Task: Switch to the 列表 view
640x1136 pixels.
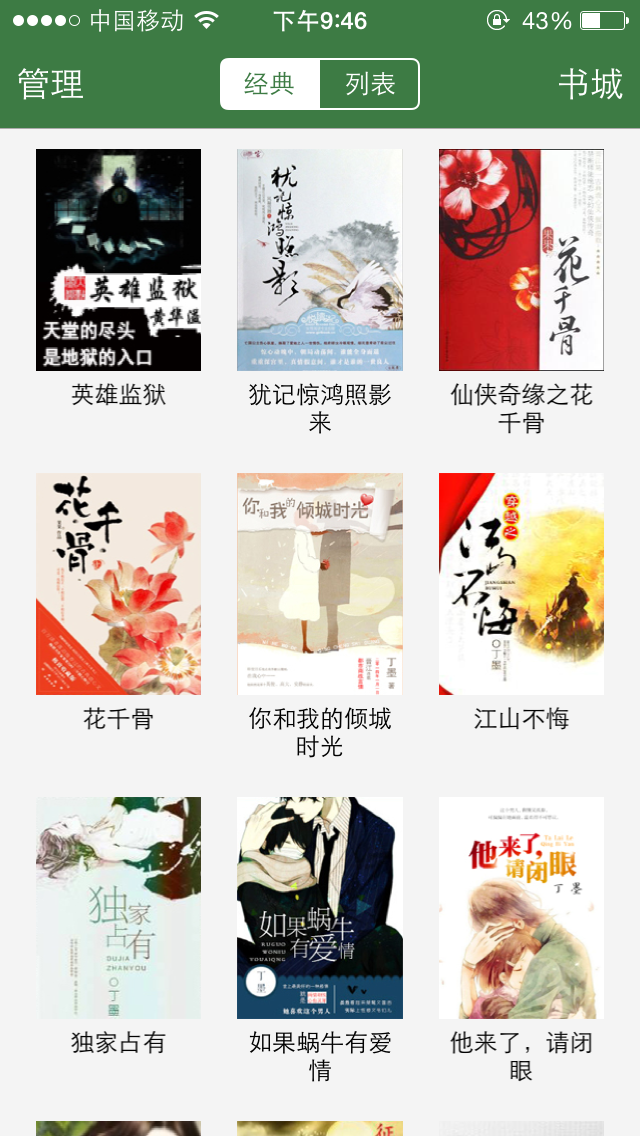Action: point(370,84)
